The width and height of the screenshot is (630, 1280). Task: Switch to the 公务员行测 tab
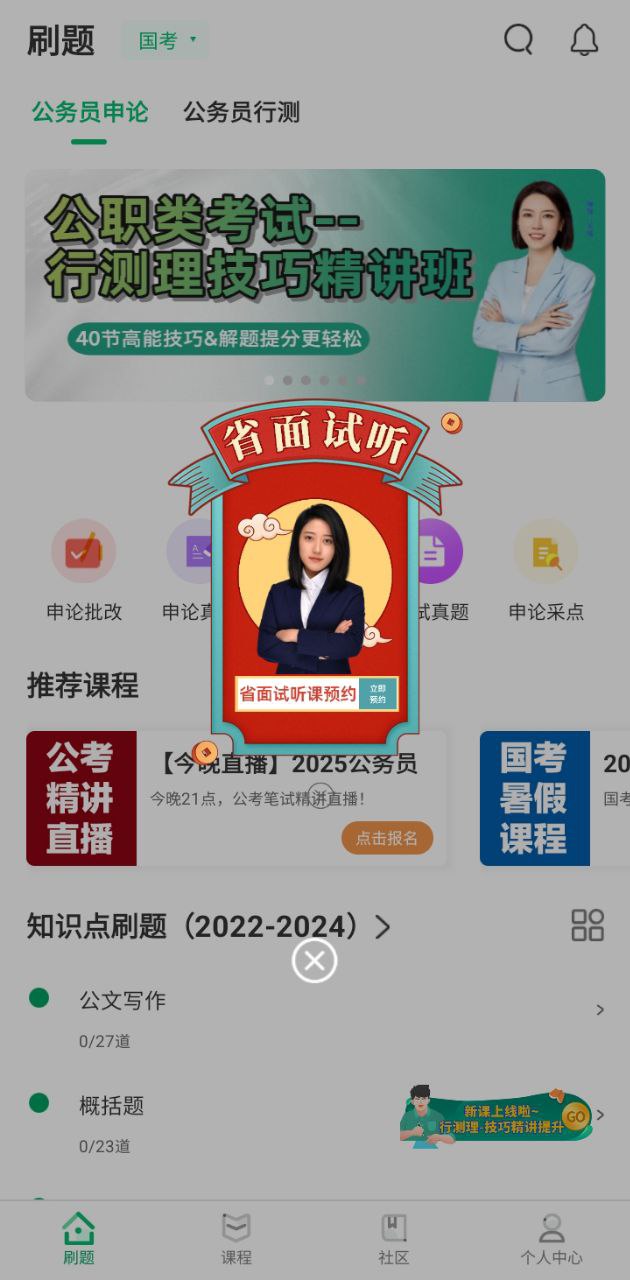(x=241, y=112)
